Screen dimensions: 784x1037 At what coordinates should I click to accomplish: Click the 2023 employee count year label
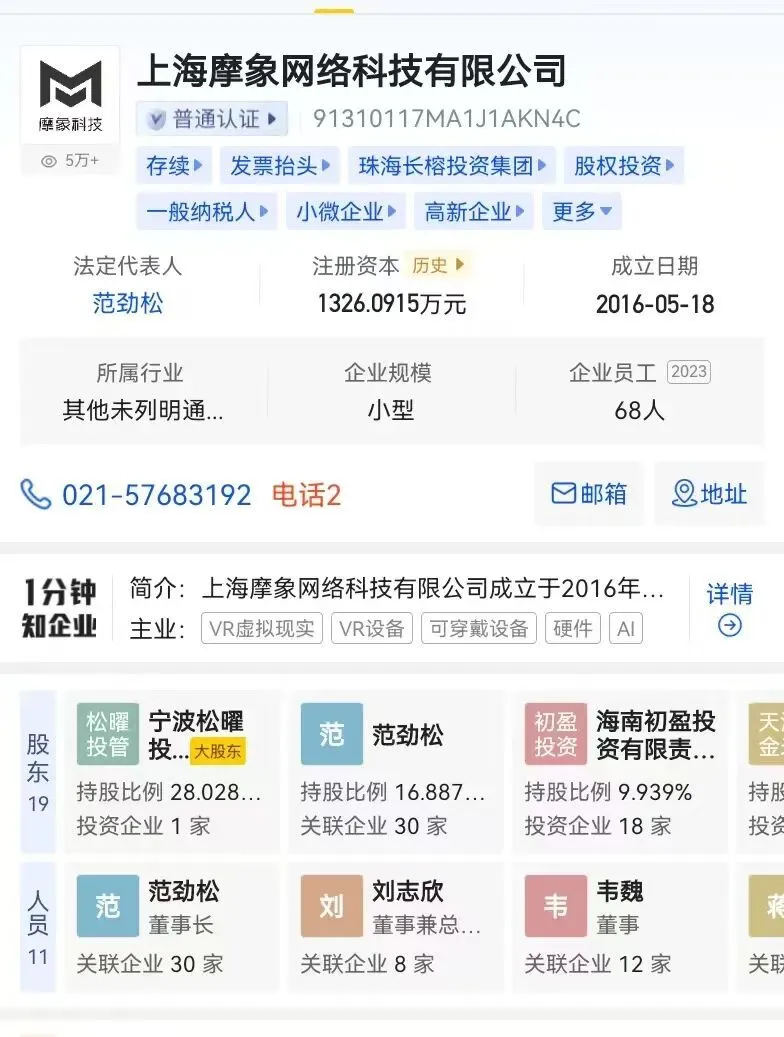point(690,371)
